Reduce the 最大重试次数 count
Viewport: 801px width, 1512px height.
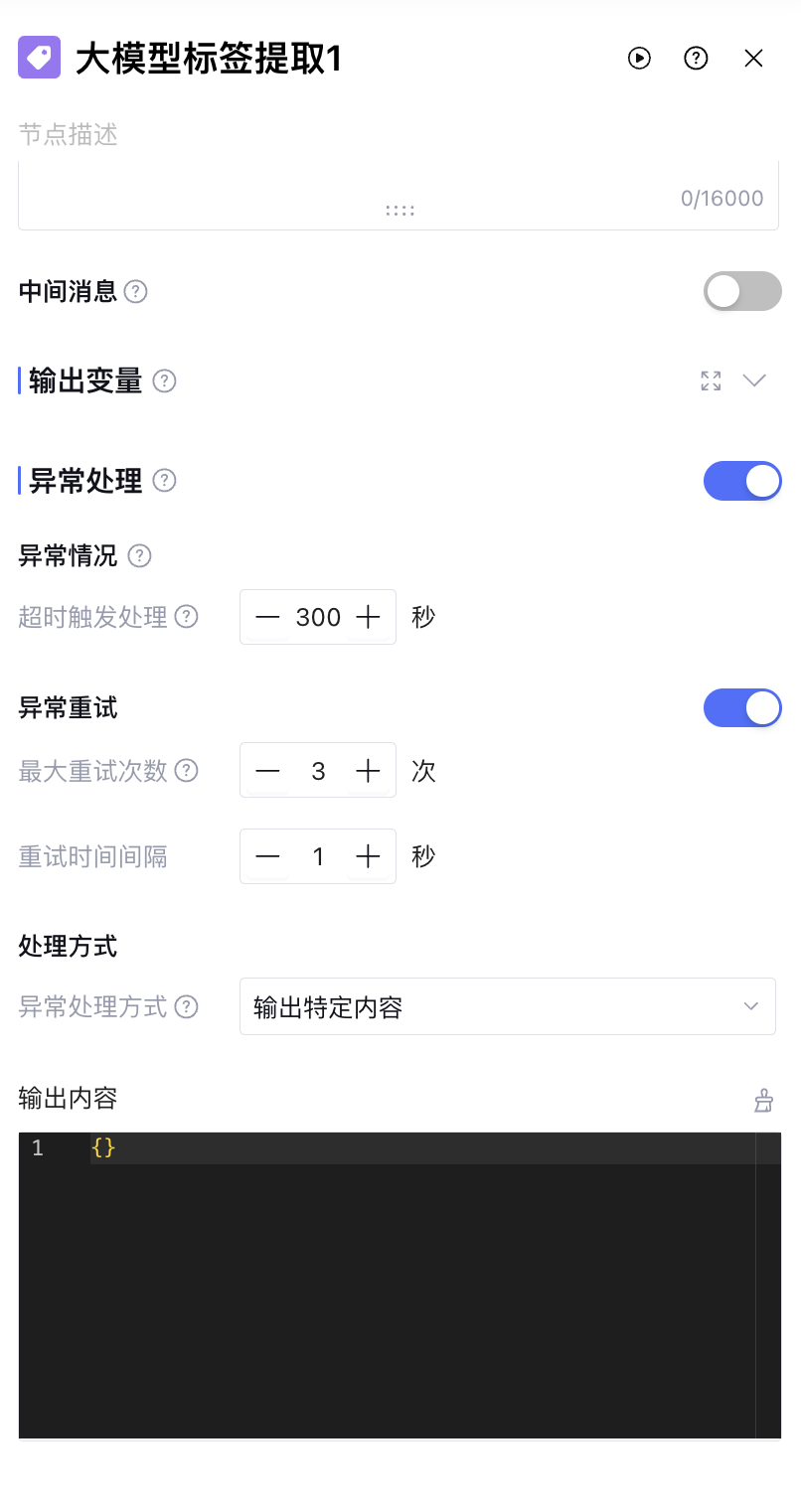click(267, 771)
